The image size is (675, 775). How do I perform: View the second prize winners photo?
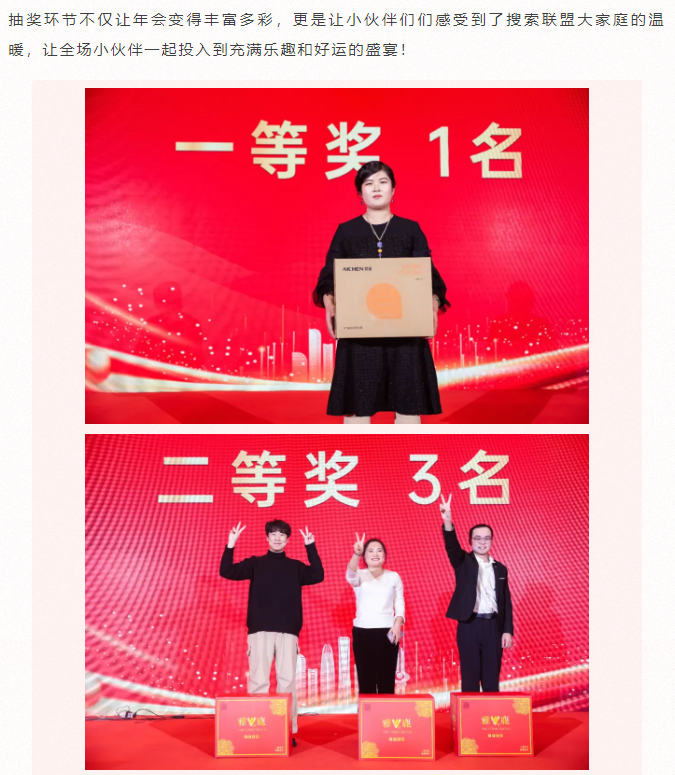pyautogui.click(x=337, y=600)
